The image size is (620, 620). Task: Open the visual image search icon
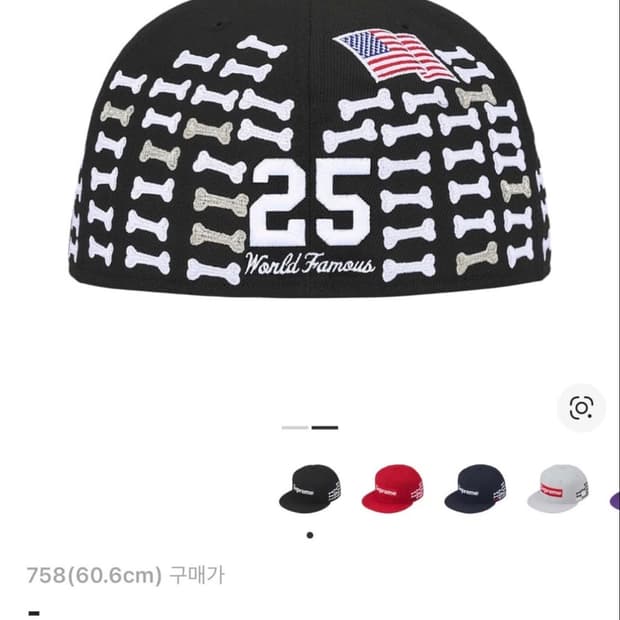click(x=581, y=408)
